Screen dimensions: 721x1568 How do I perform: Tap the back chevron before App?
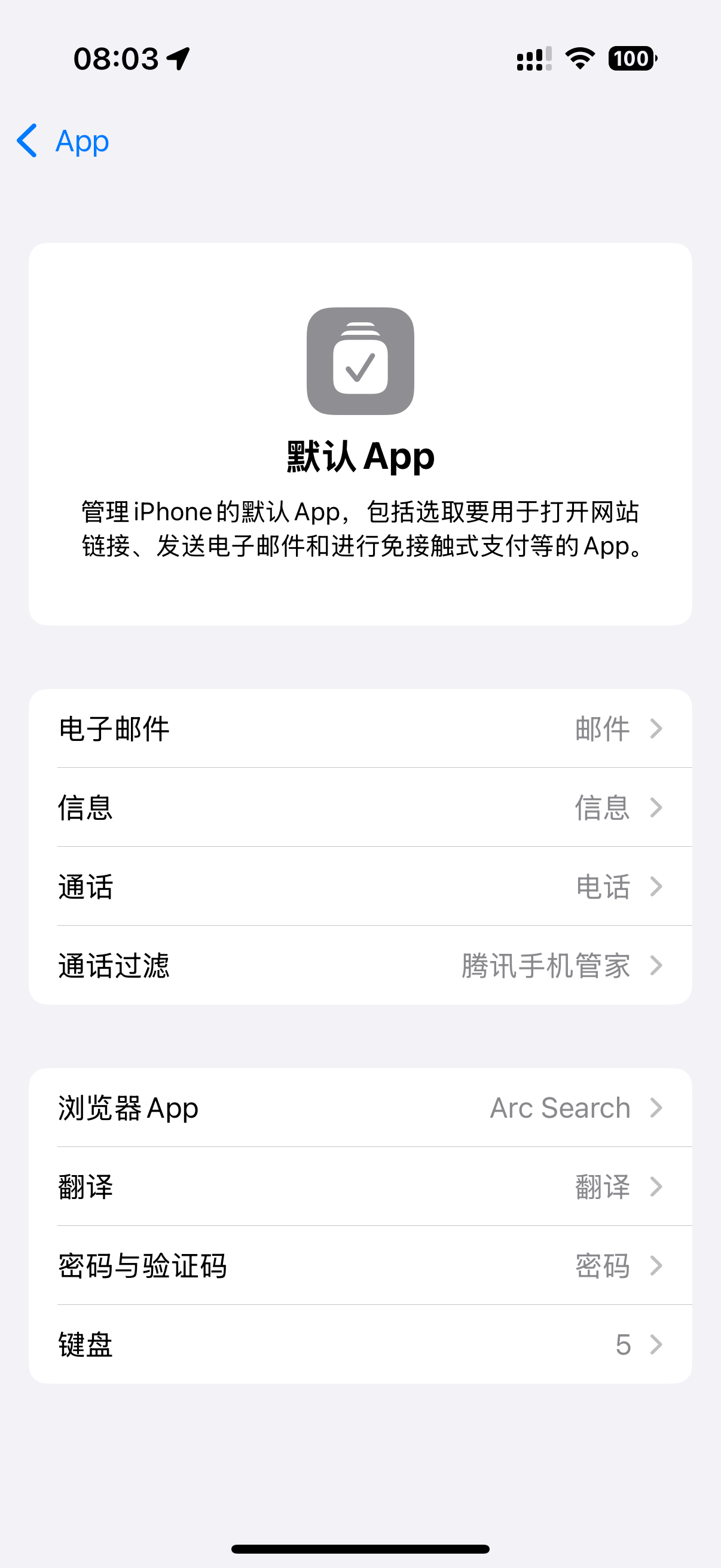(x=27, y=141)
